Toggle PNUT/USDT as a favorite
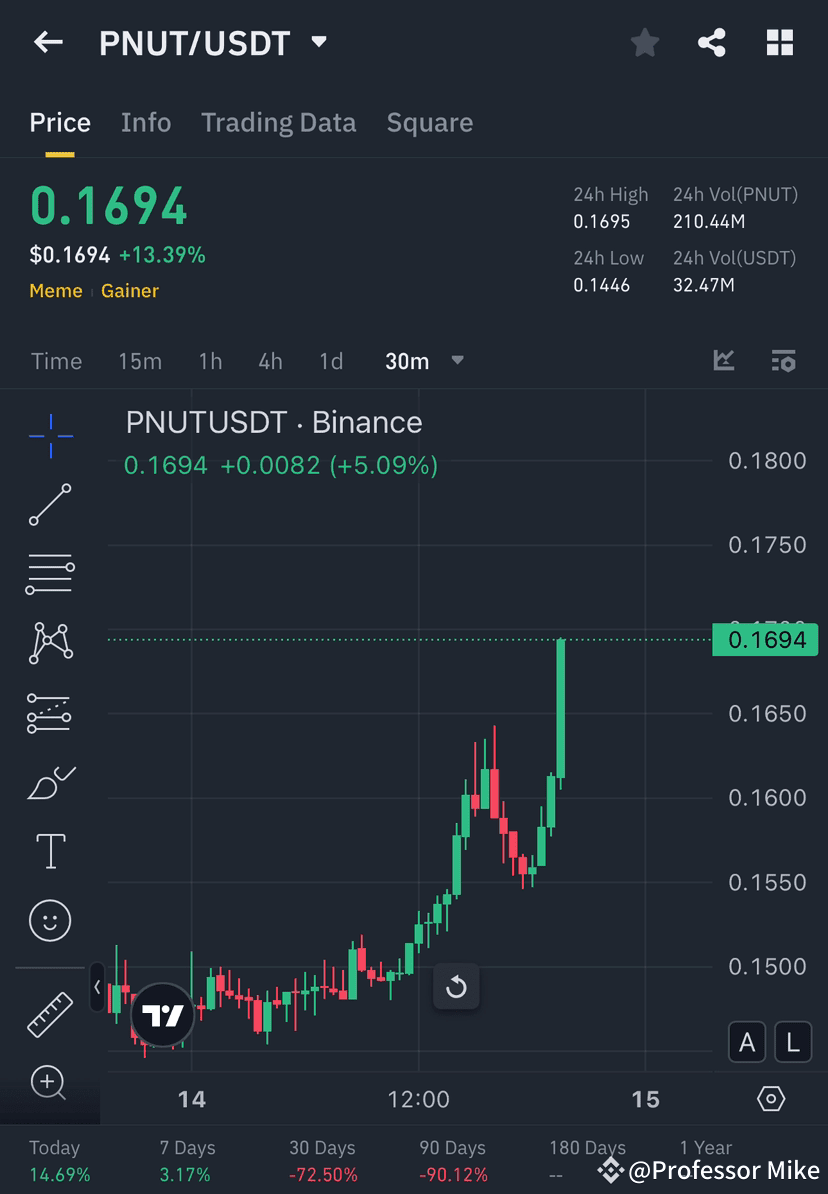This screenshot has width=828, height=1194. pyautogui.click(x=644, y=42)
